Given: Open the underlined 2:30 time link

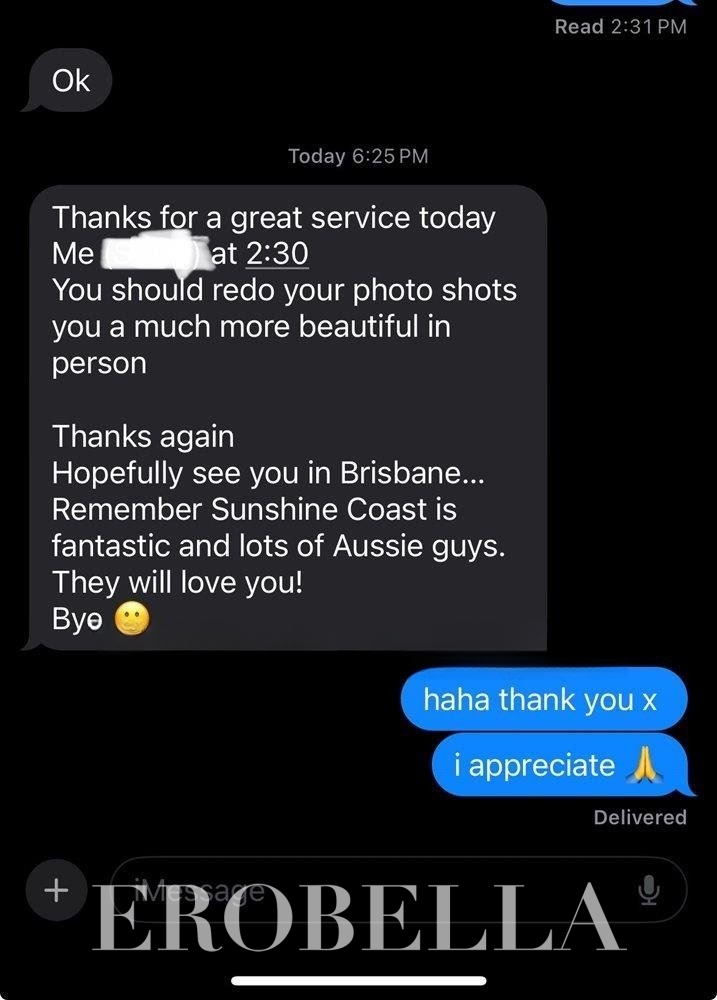Looking at the screenshot, I should click(x=277, y=254).
